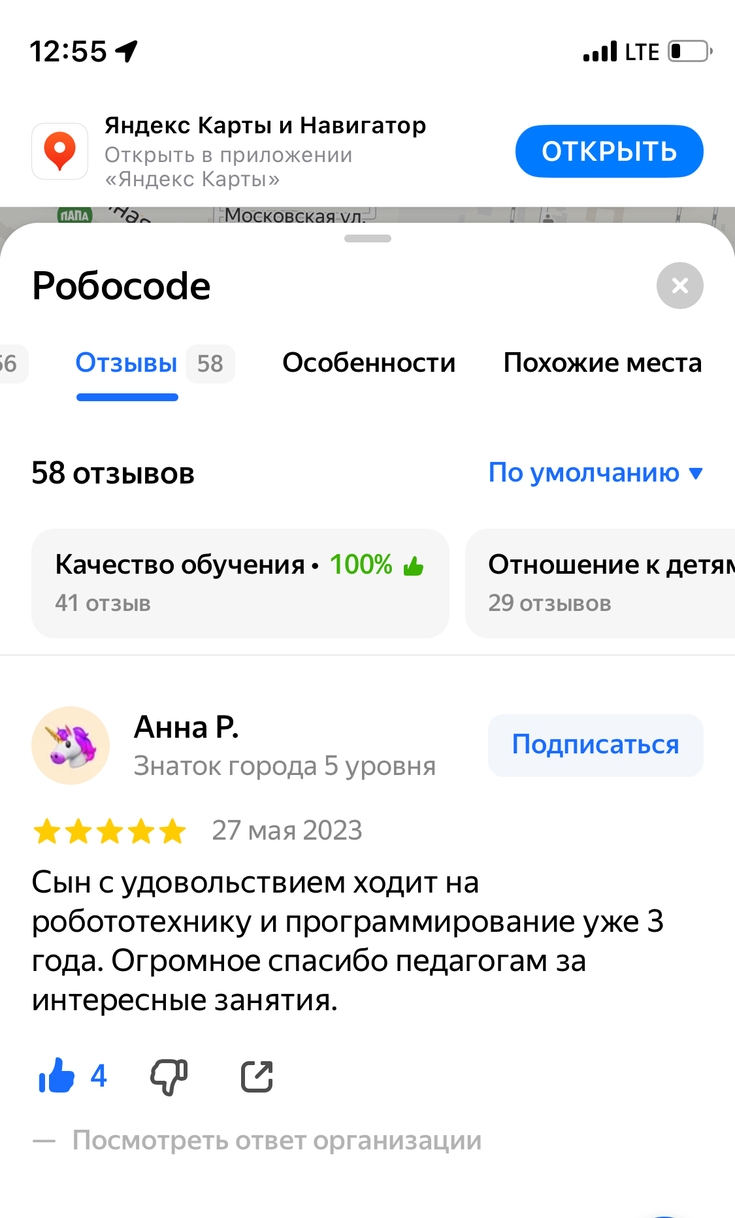Screen dimensions: 735x1218
Task: Switch to the Похожие места tab
Action: [x=602, y=363]
